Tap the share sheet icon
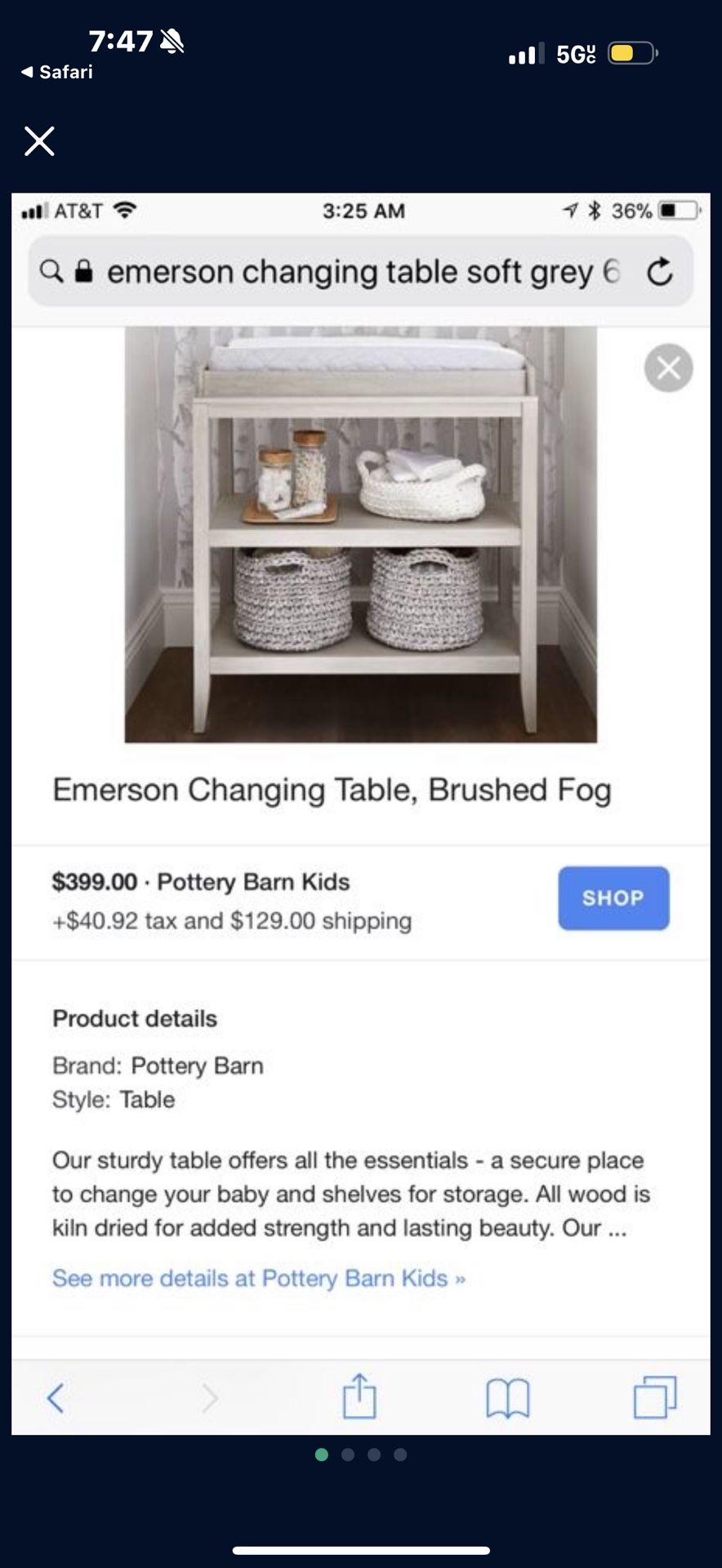The image size is (722, 1568). pos(358,1396)
